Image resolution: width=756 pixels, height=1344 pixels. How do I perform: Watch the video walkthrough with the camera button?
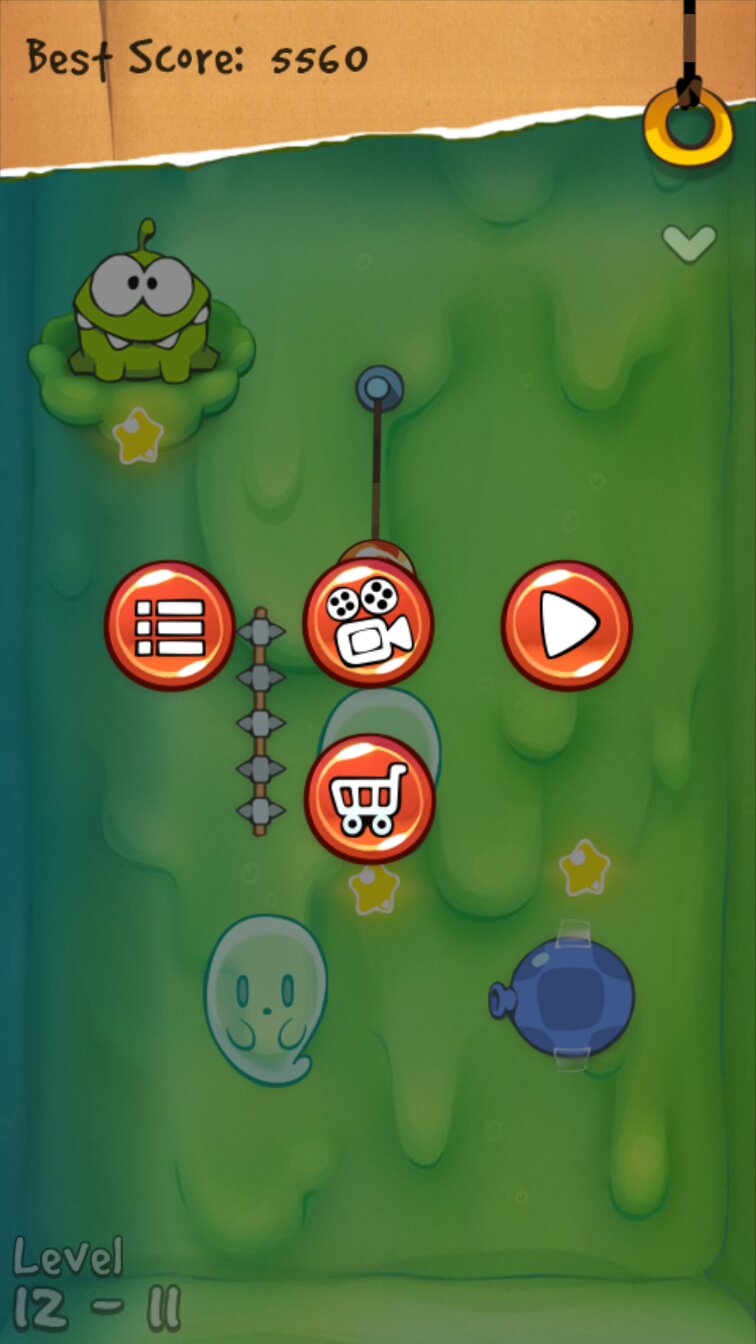pyautogui.click(x=368, y=624)
